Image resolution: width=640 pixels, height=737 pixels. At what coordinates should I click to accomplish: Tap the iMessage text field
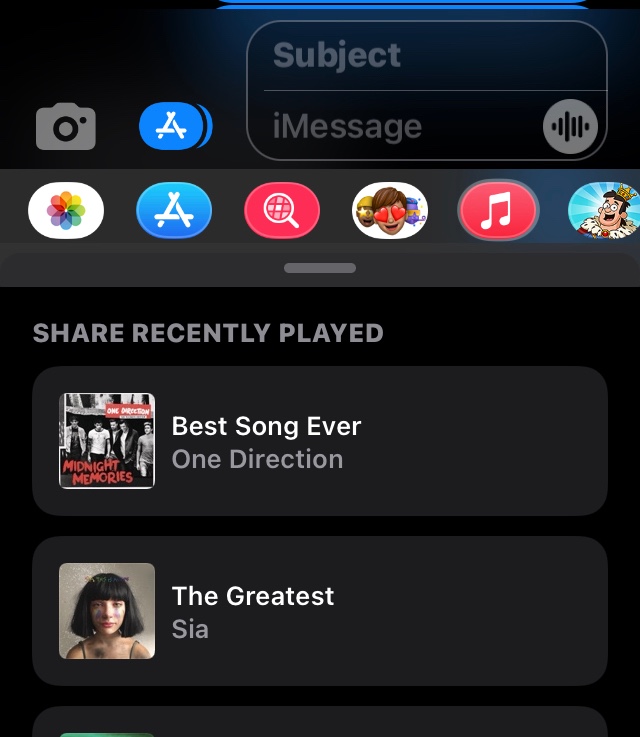[x=400, y=127]
